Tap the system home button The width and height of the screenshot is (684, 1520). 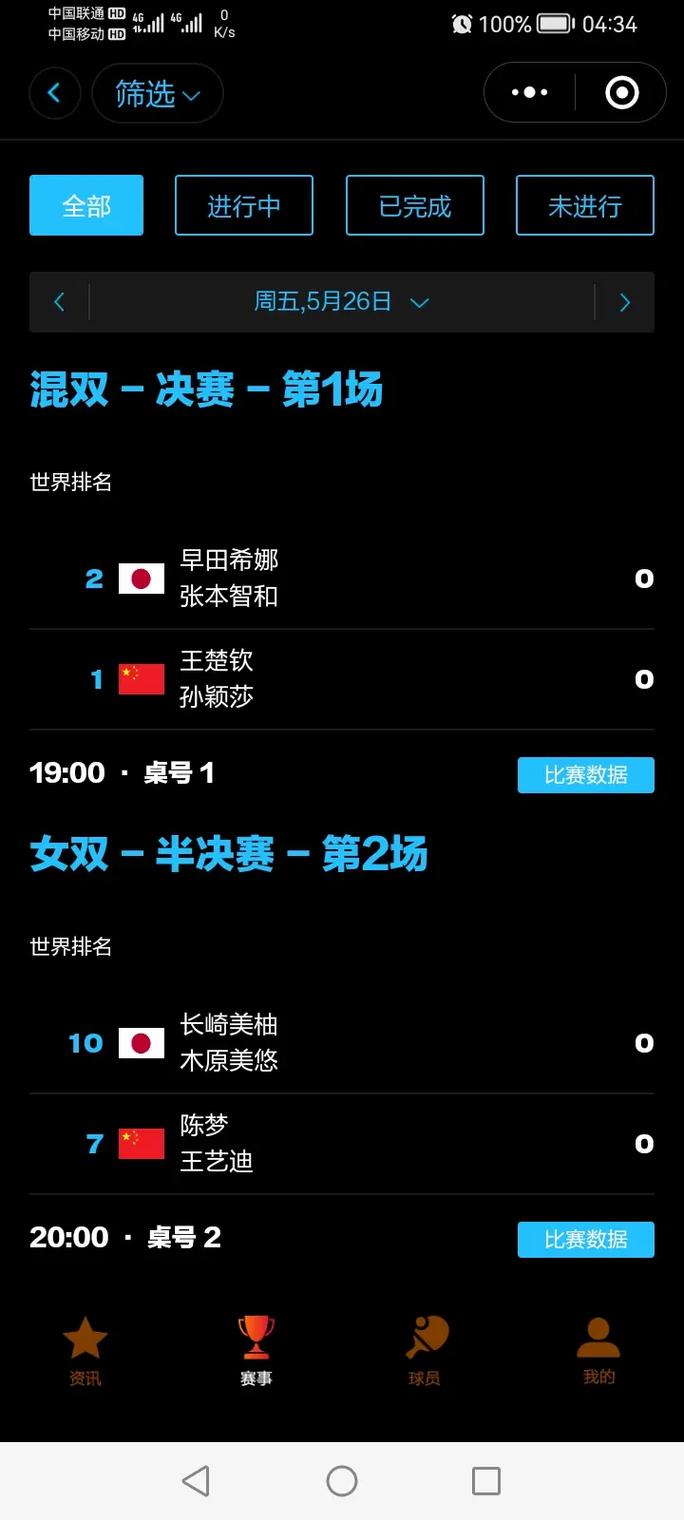pos(342,1481)
